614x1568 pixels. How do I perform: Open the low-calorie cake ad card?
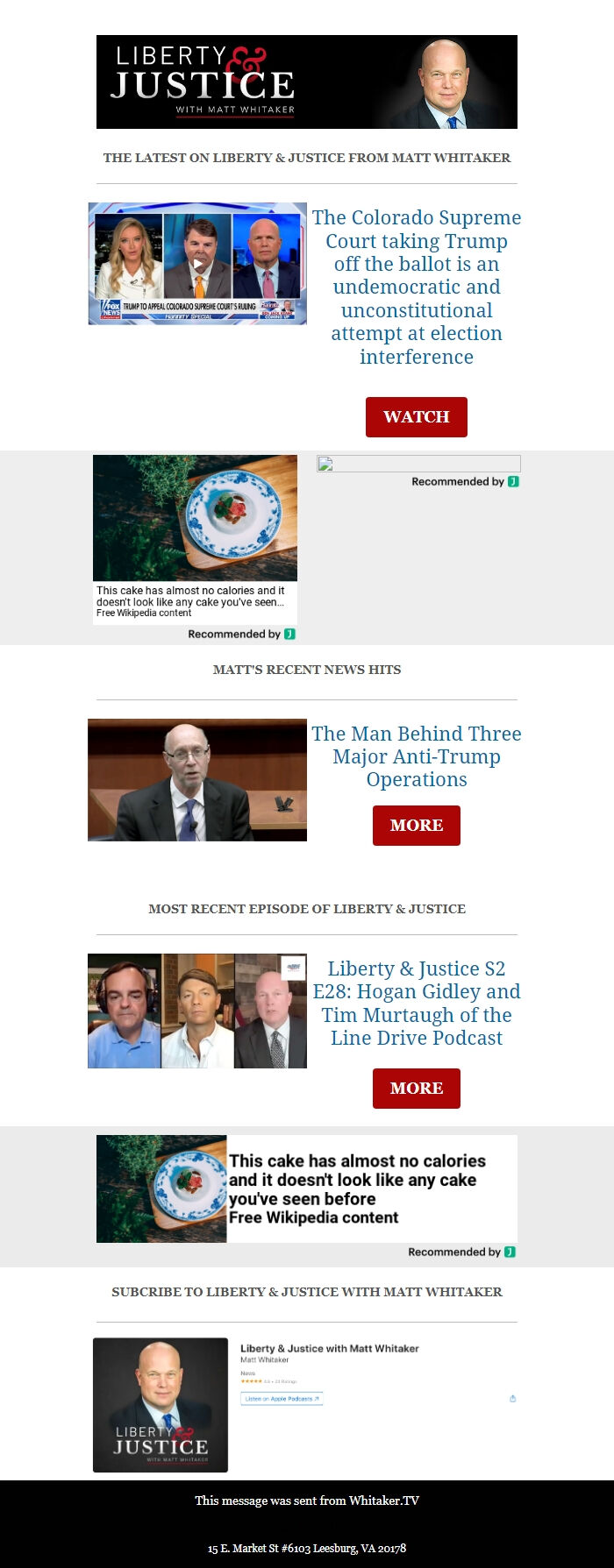coord(195,539)
